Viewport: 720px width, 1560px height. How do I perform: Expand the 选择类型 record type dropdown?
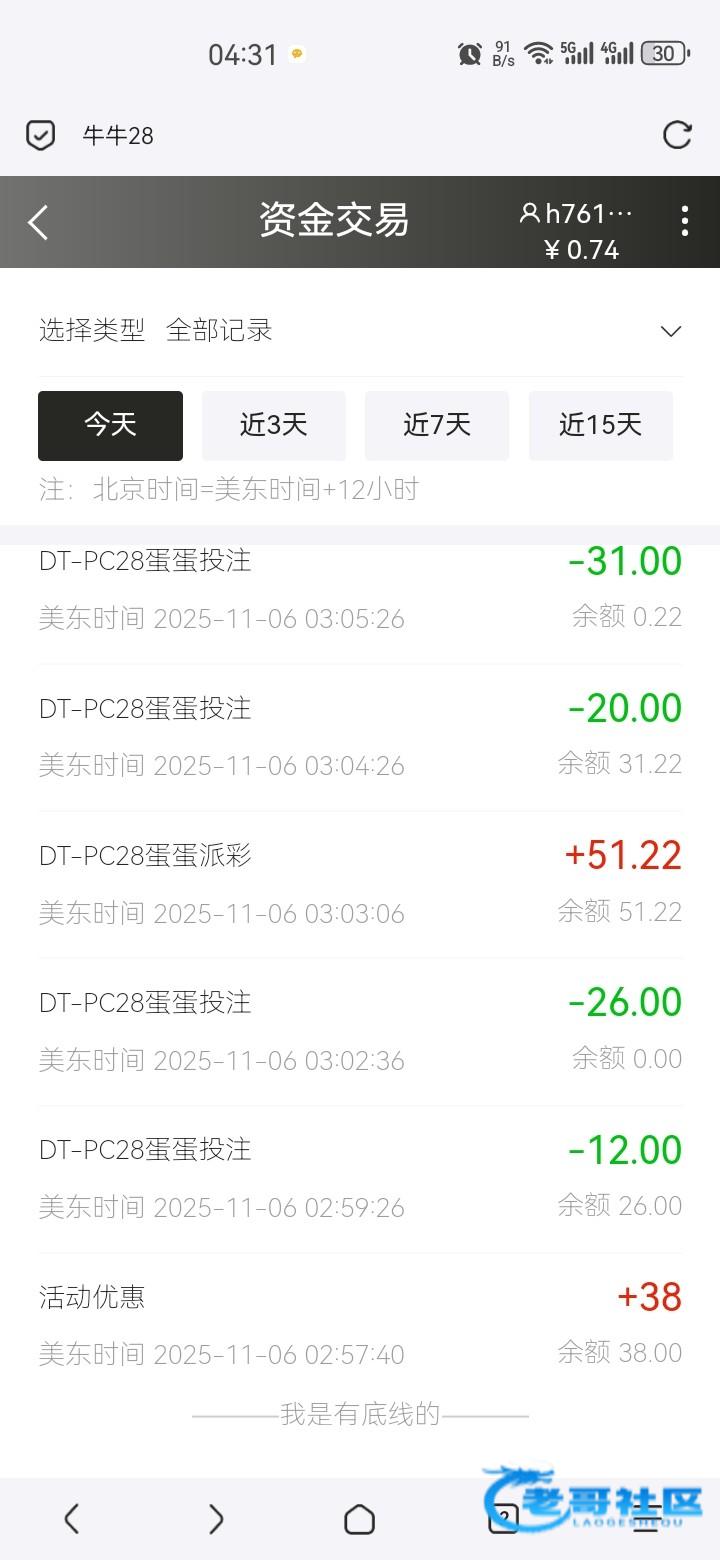671,331
